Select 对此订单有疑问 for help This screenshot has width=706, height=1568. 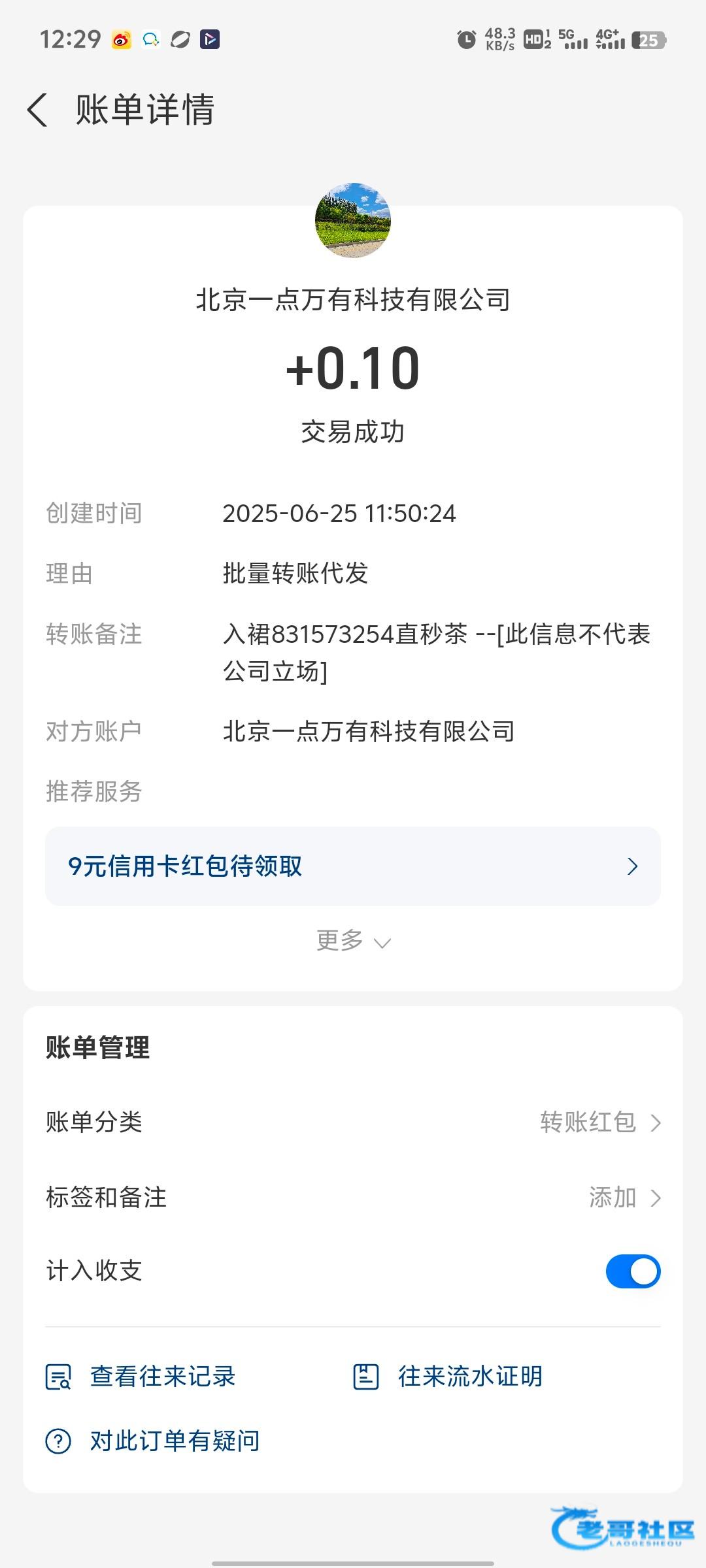[x=152, y=1441]
